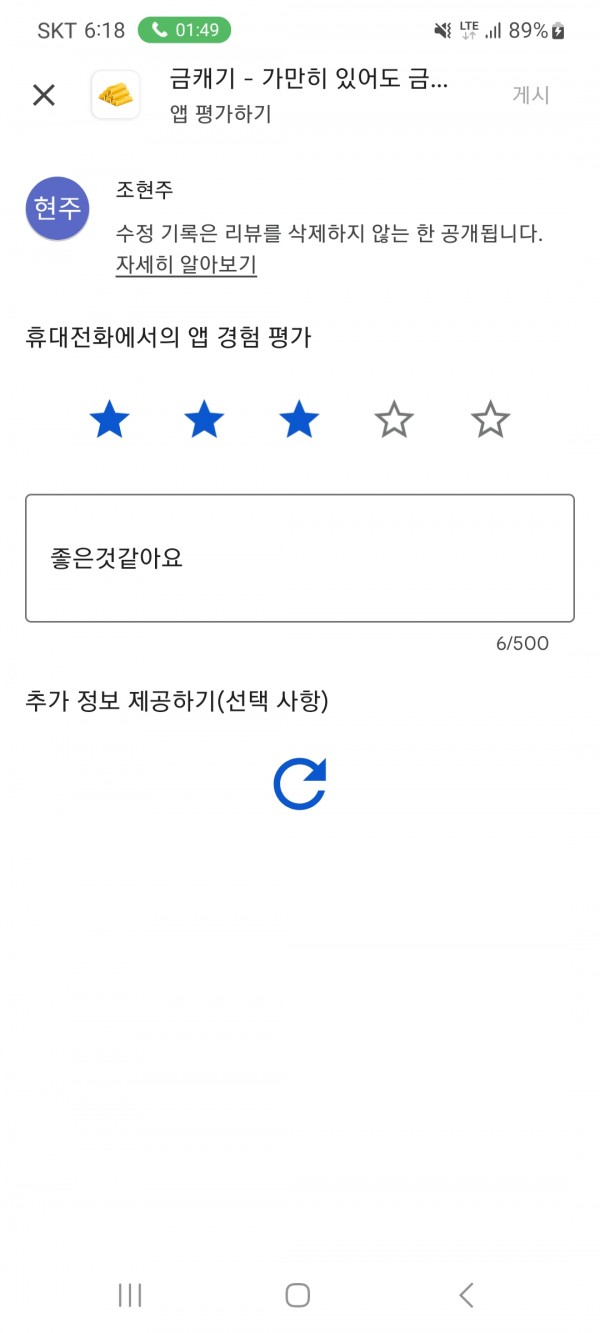Open the 자세히 알아보기 link

186,265
